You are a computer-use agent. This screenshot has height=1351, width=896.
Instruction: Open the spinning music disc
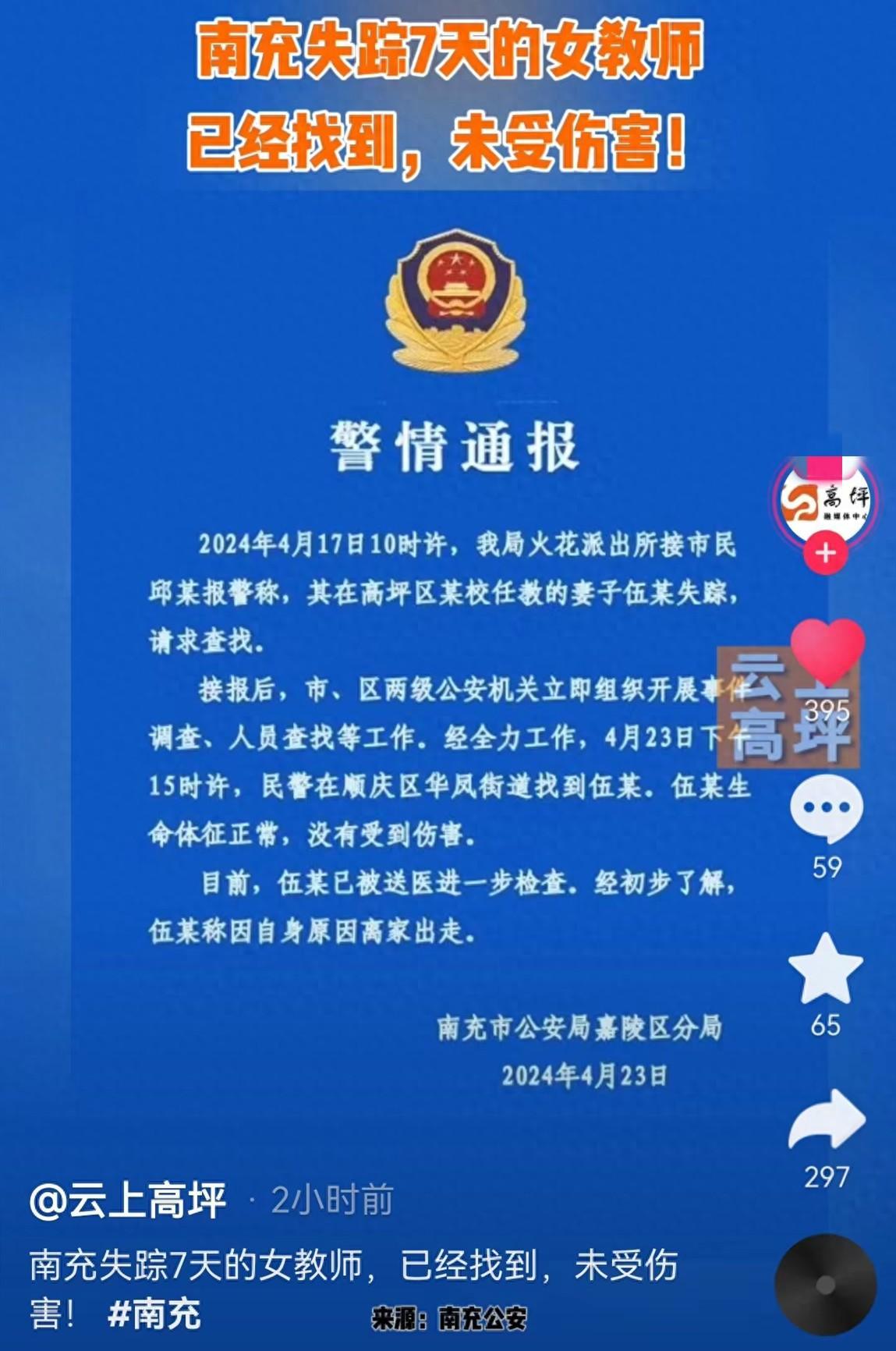coord(826,1284)
